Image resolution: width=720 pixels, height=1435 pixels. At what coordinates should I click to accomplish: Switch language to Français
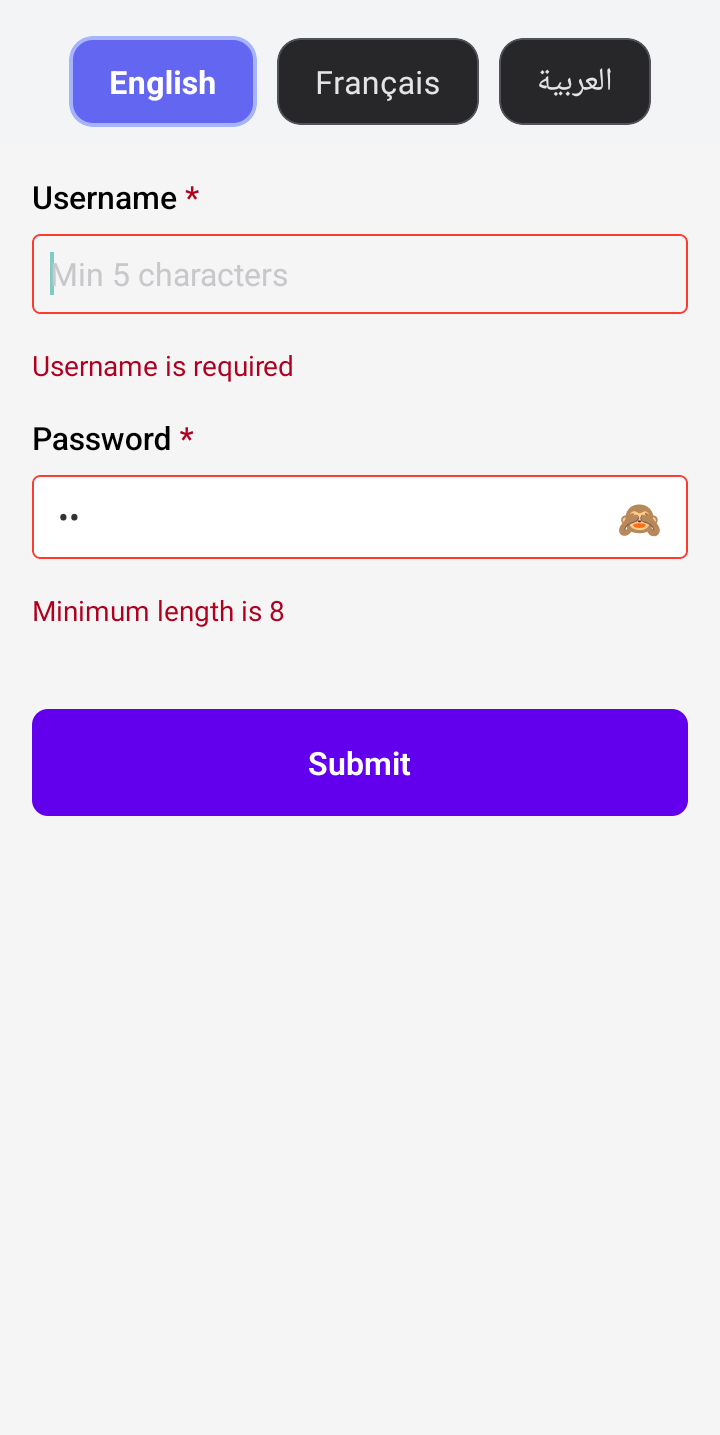click(377, 82)
